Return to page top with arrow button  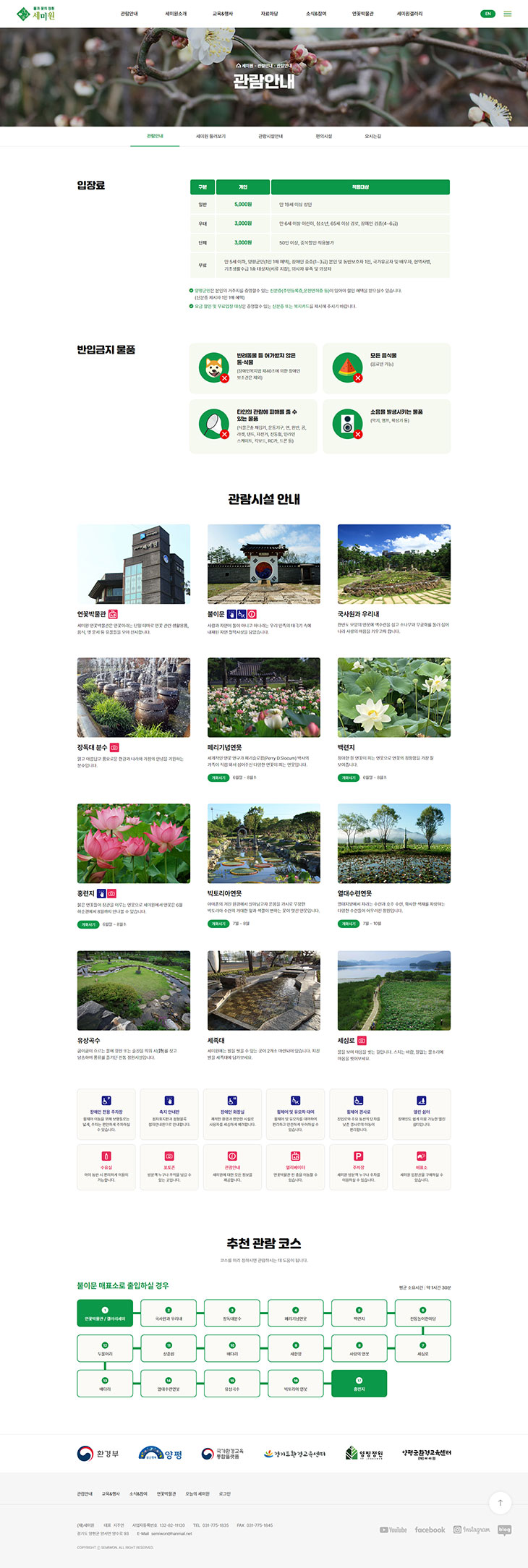pyautogui.click(x=500, y=1503)
